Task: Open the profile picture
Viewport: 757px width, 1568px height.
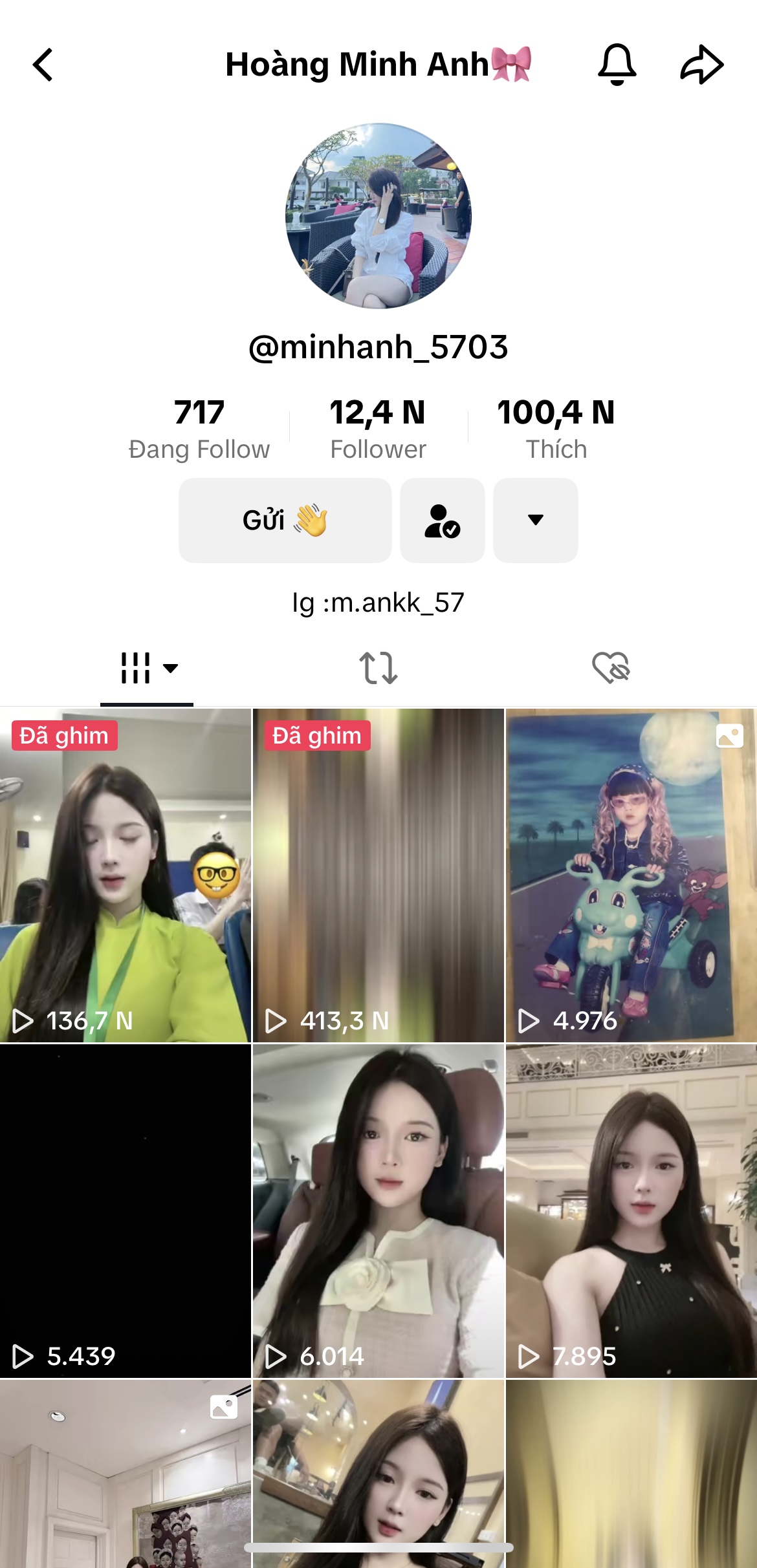Action: pyautogui.click(x=378, y=216)
